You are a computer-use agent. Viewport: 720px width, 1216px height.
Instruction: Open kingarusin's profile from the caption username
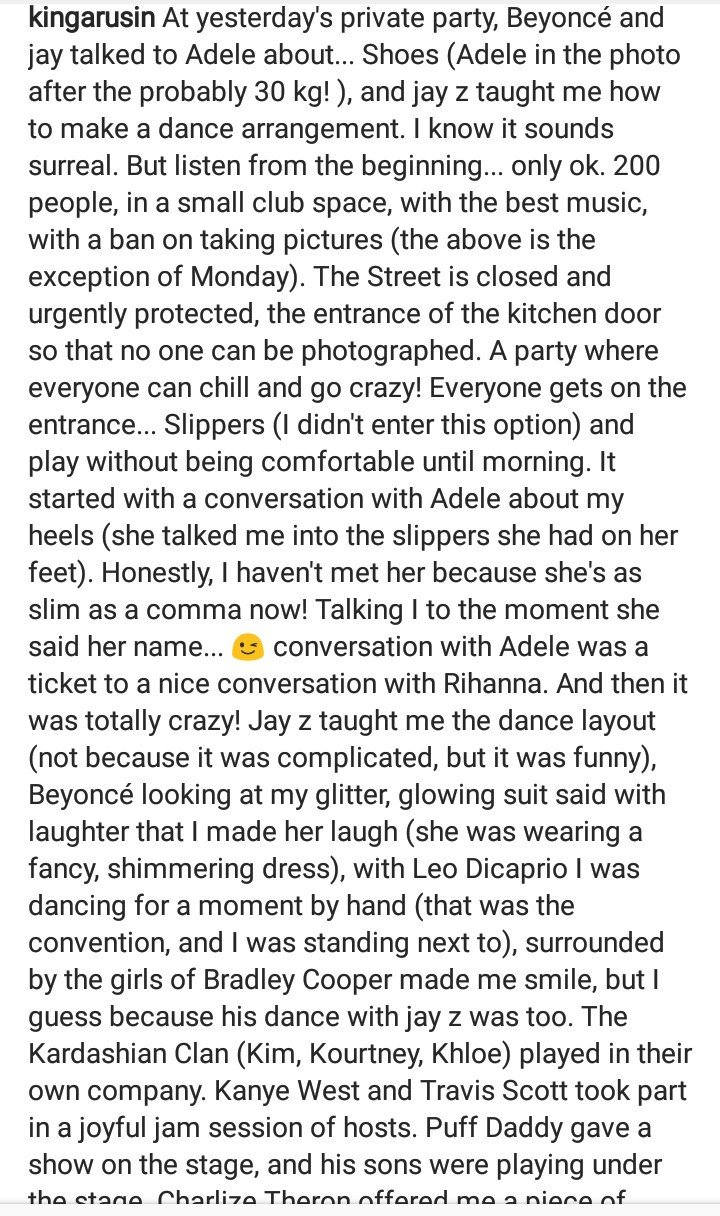[x=90, y=19]
